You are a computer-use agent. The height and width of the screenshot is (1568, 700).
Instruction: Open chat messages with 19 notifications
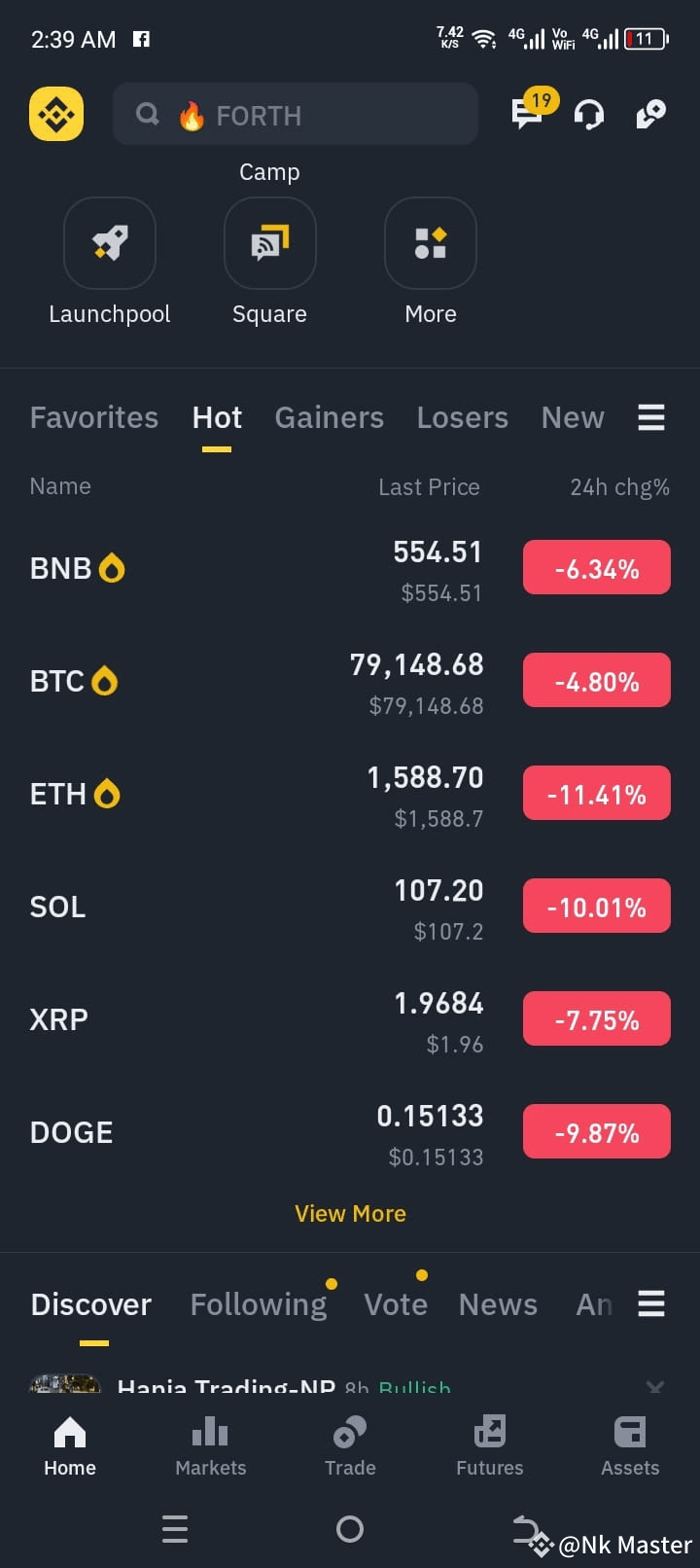coord(526,115)
